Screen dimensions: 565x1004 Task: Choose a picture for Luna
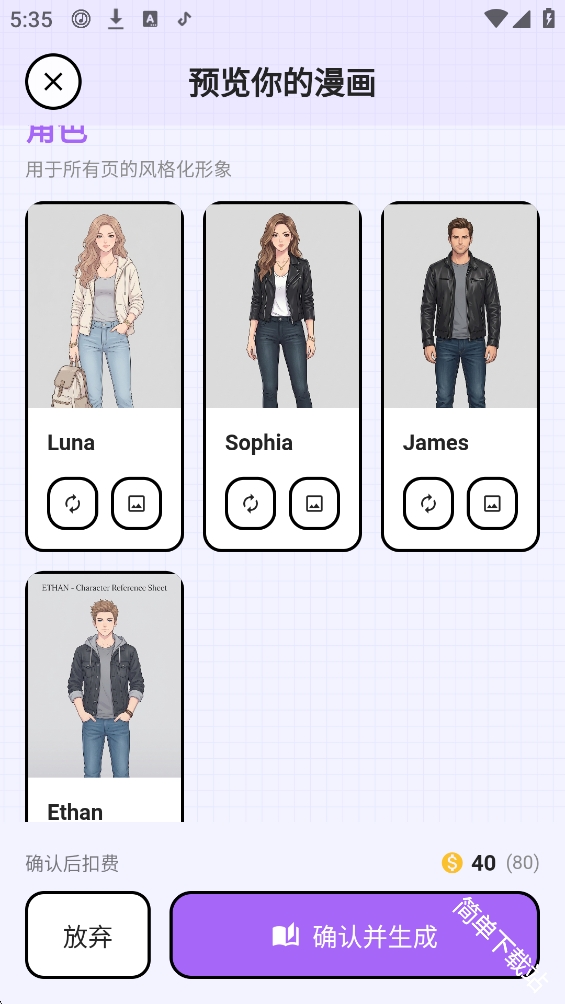point(136,503)
